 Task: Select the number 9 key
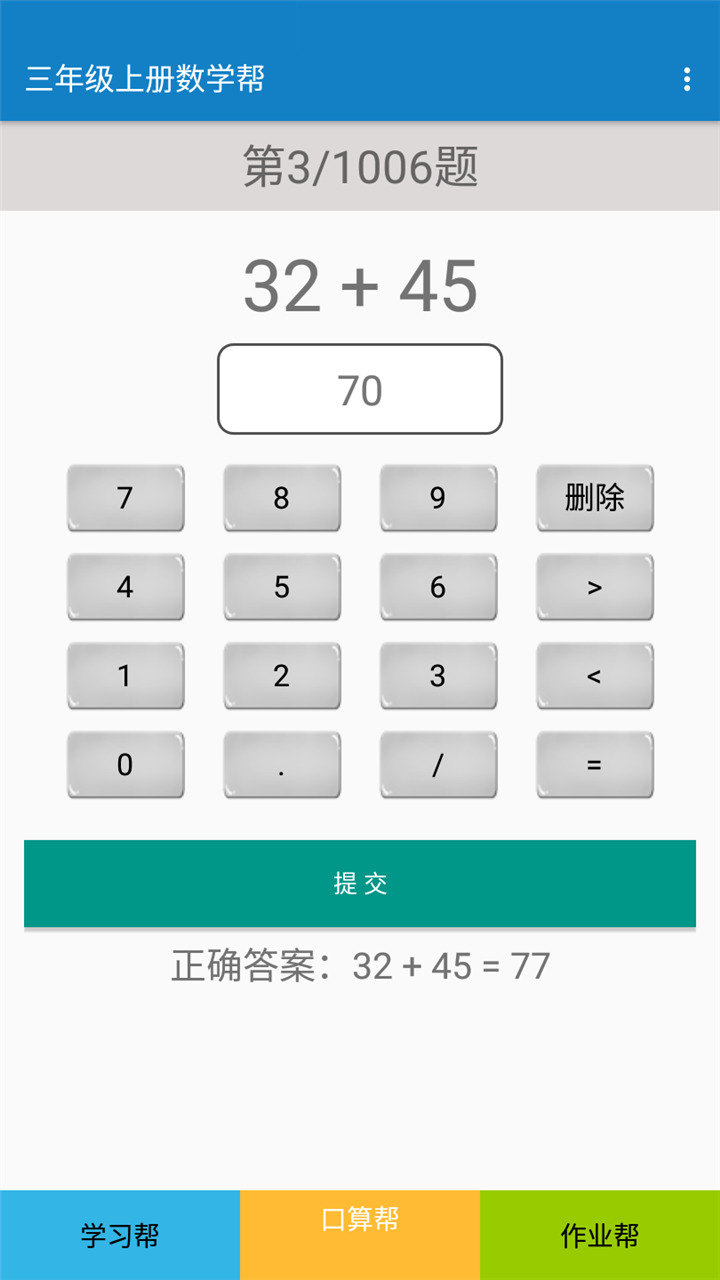point(438,498)
